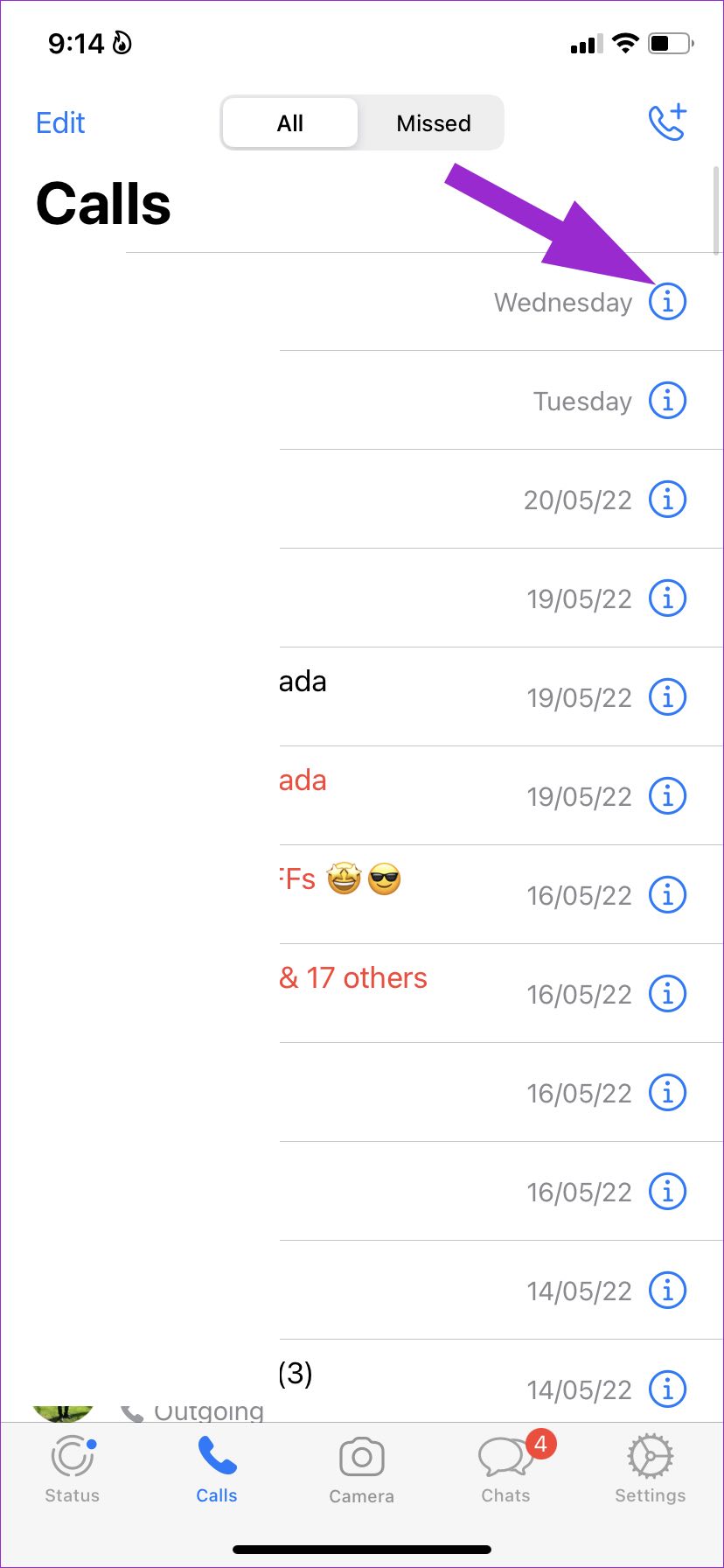The height and width of the screenshot is (1568, 724).
Task: Tap Edit to modify call list
Action: tap(60, 122)
